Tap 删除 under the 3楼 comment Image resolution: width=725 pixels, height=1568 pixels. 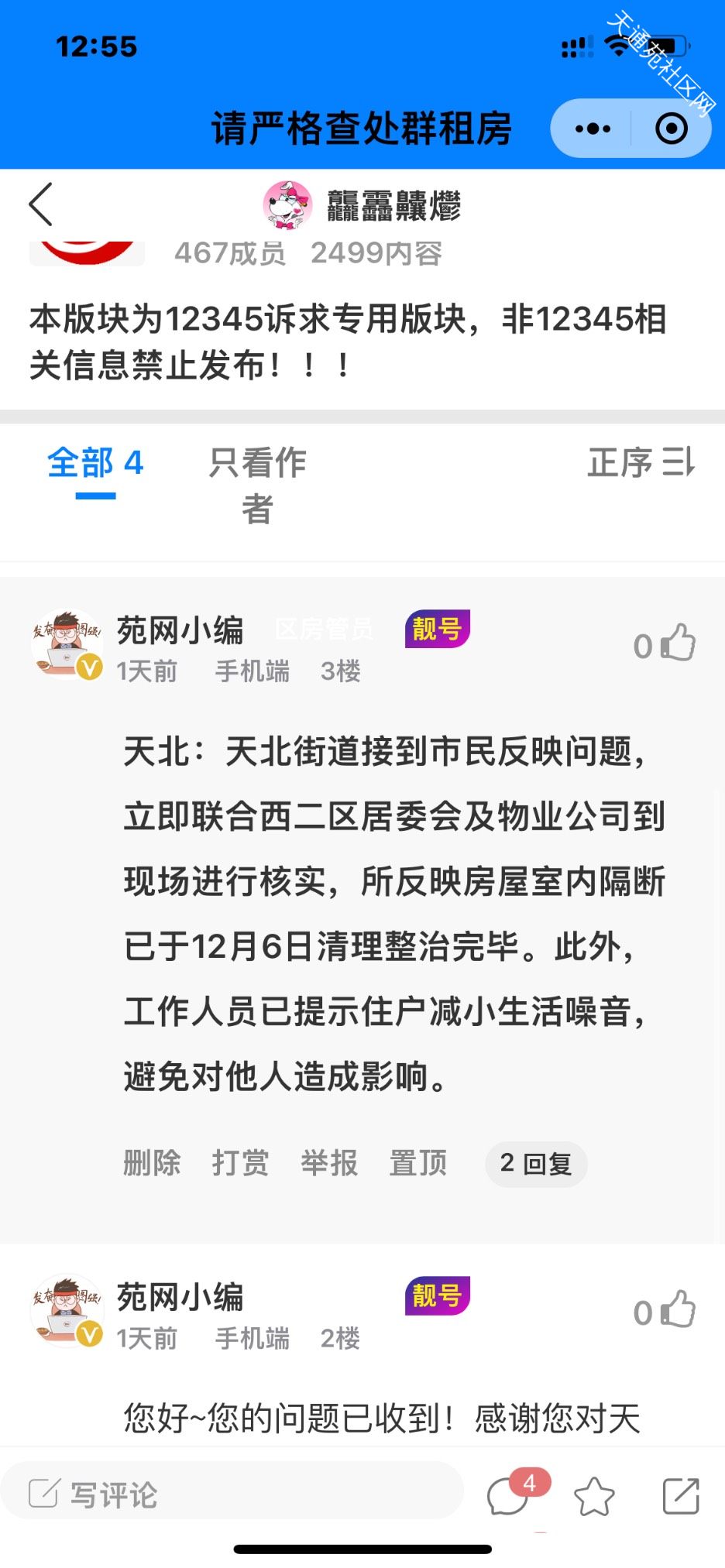(x=152, y=1163)
